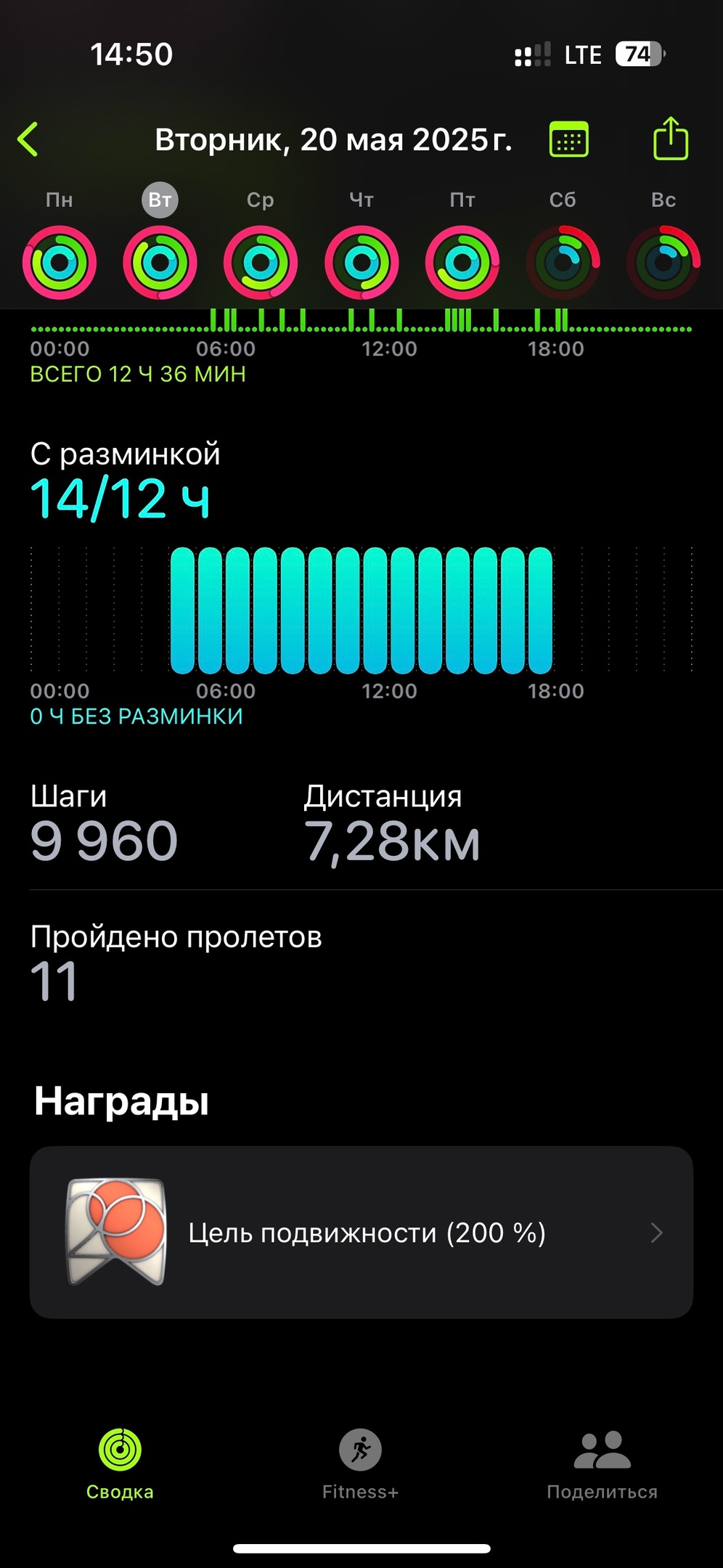Share this day's activity summary
The width and height of the screenshot is (723, 1568).
click(670, 139)
